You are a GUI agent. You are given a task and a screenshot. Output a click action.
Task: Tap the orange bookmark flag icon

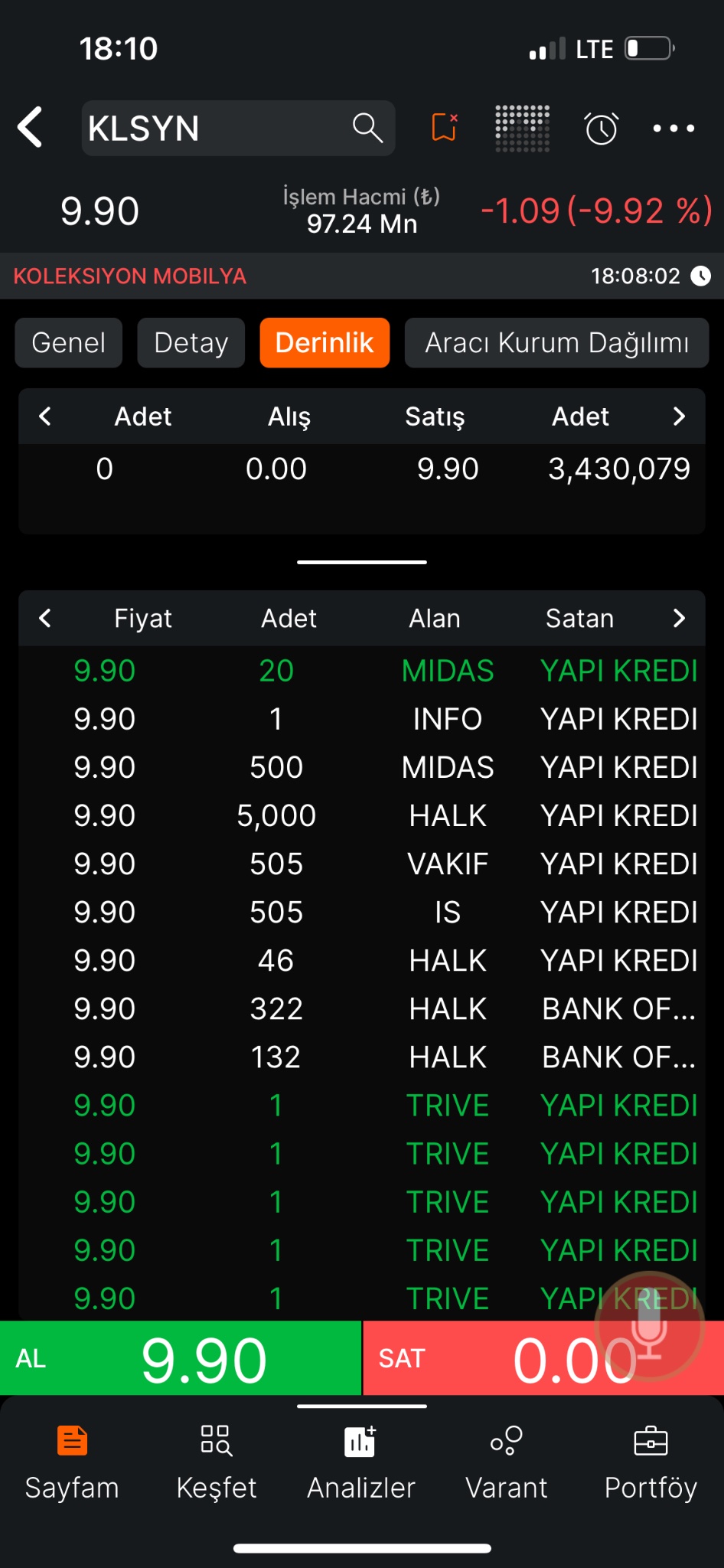coord(445,127)
